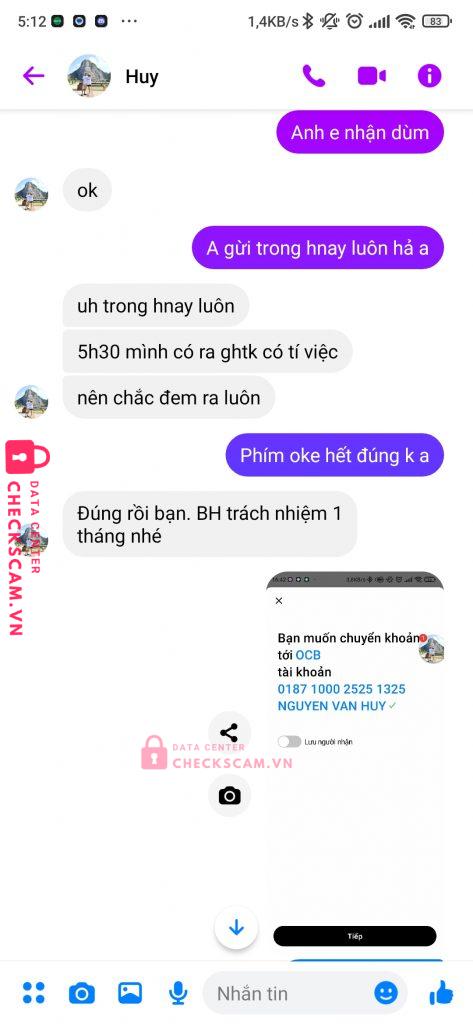Viewport: 473px width, 1024px height.
Task: Open the camera to take a photo
Action: pos(82,993)
